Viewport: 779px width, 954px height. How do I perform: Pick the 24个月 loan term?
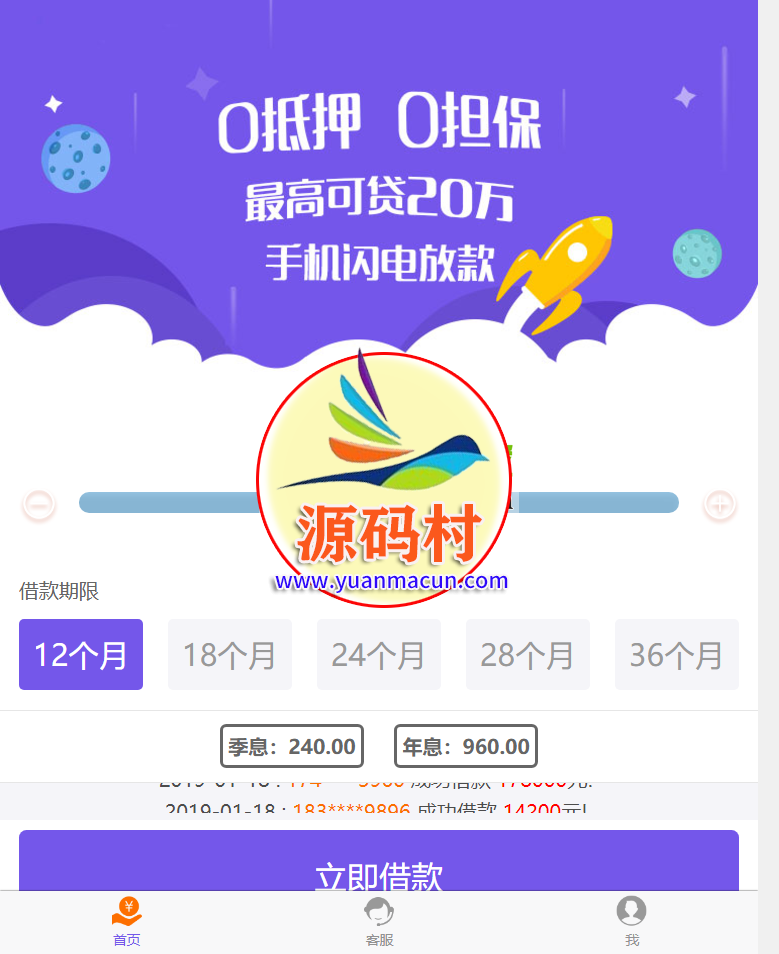point(379,655)
